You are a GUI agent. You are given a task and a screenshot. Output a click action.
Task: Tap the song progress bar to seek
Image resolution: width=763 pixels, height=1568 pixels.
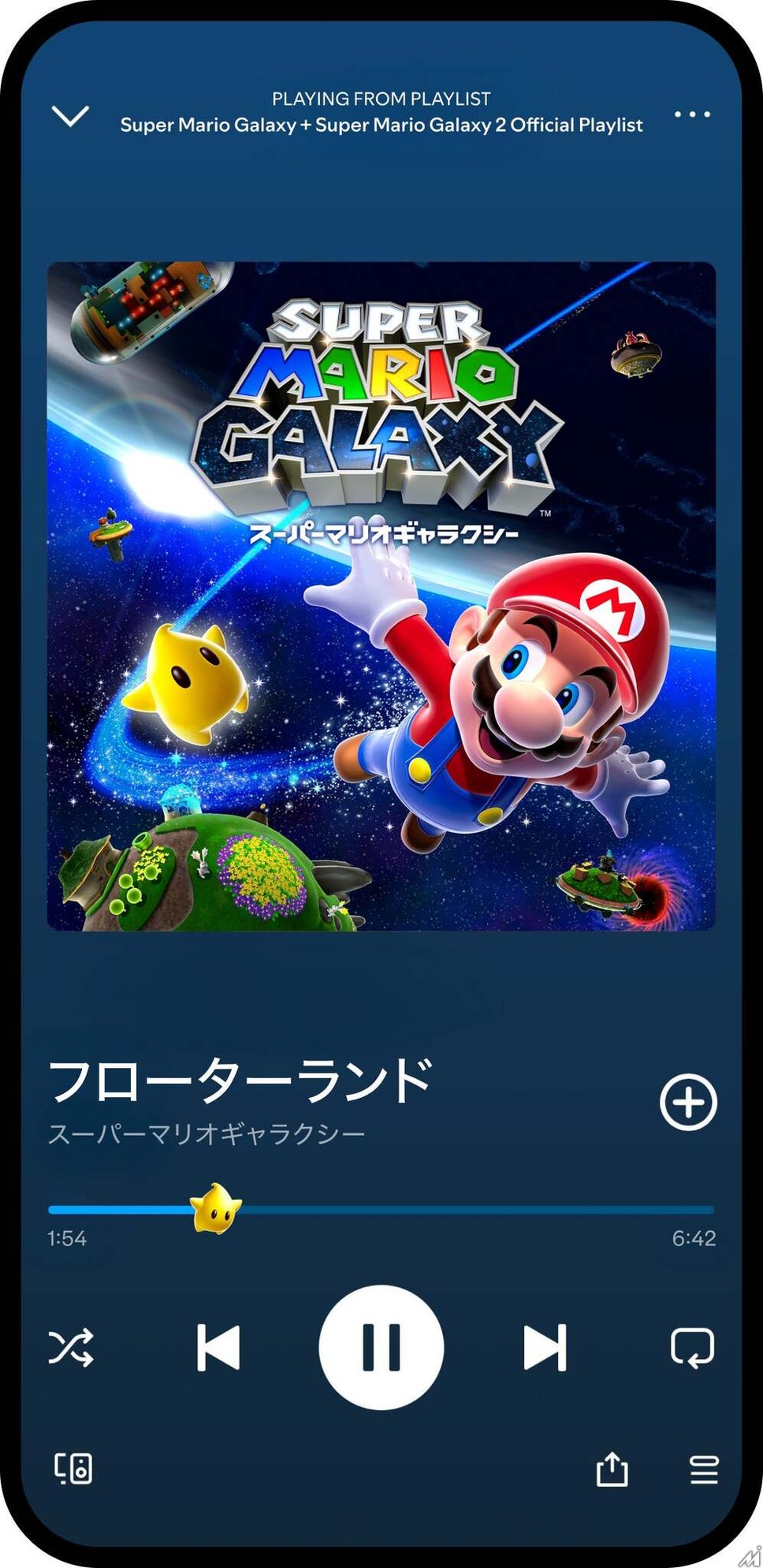click(473, 1209)
